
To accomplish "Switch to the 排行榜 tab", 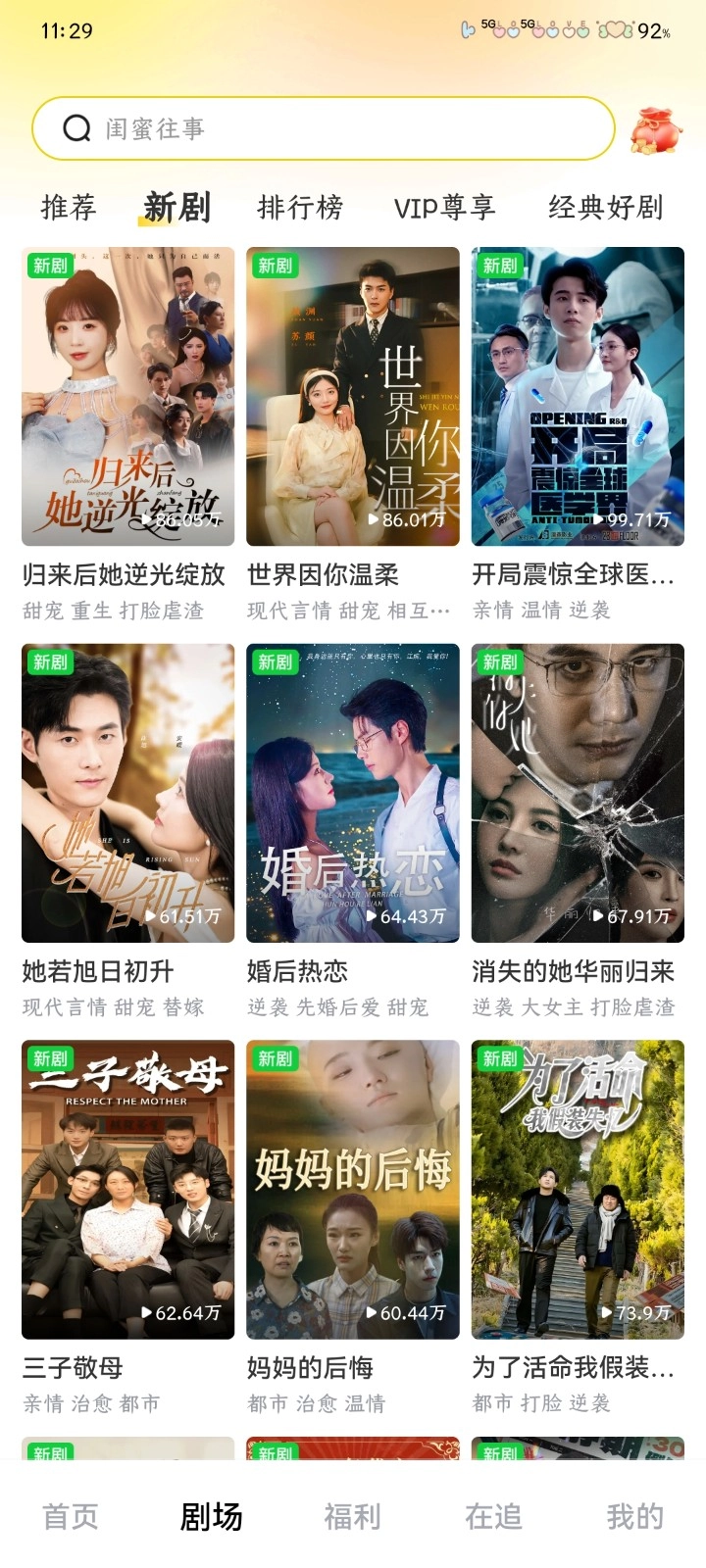I will point(300,208).
